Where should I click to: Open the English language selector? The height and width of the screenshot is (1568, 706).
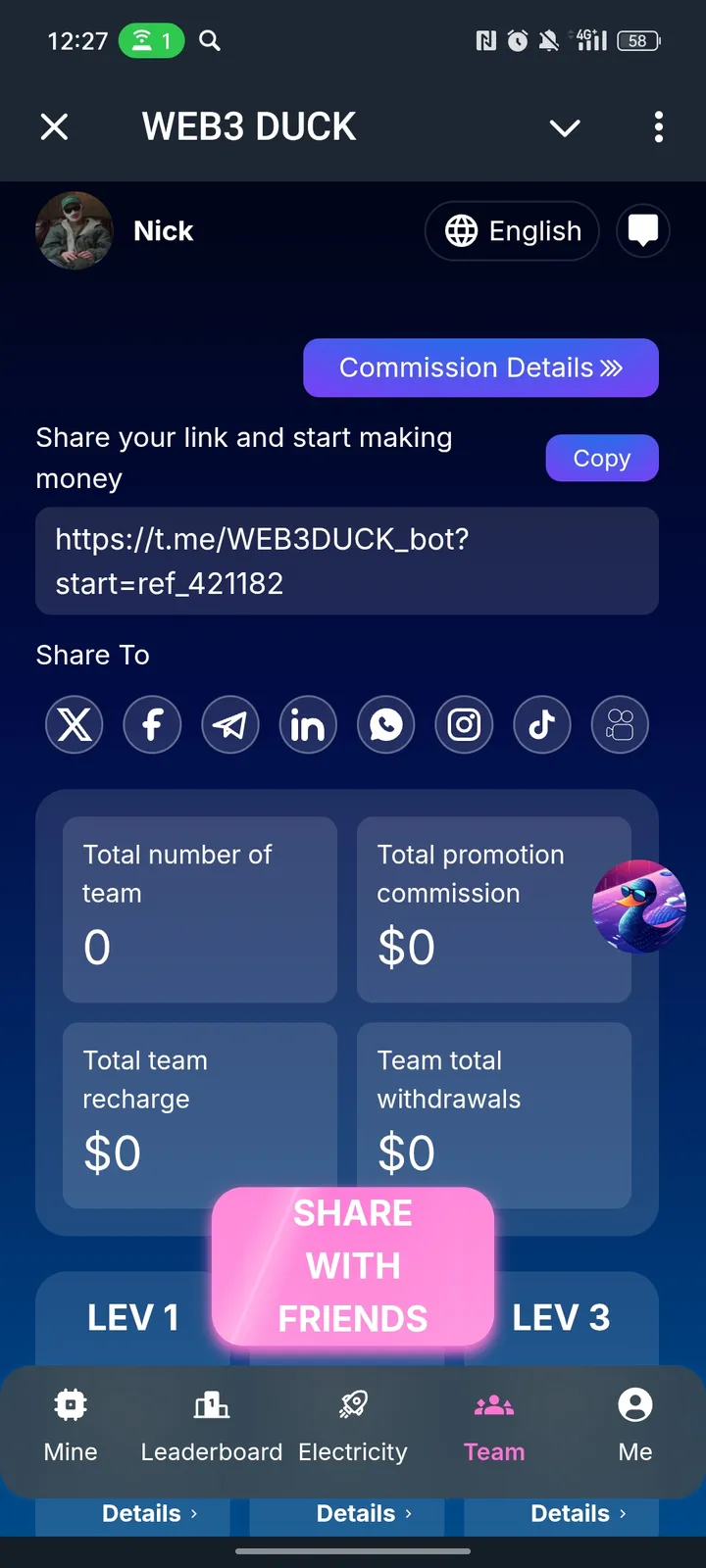511,230
